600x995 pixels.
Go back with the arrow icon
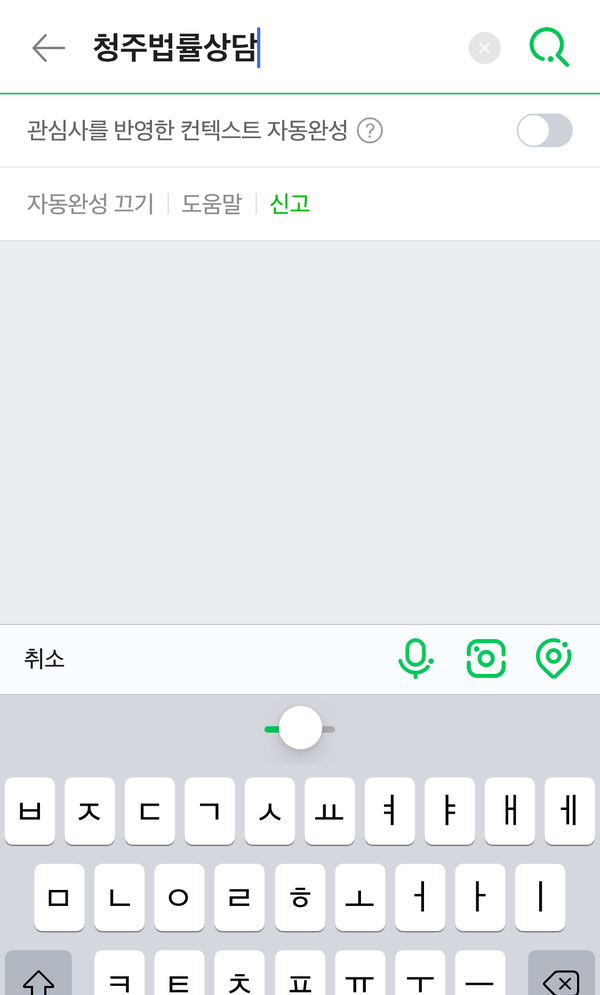[48, 48]
